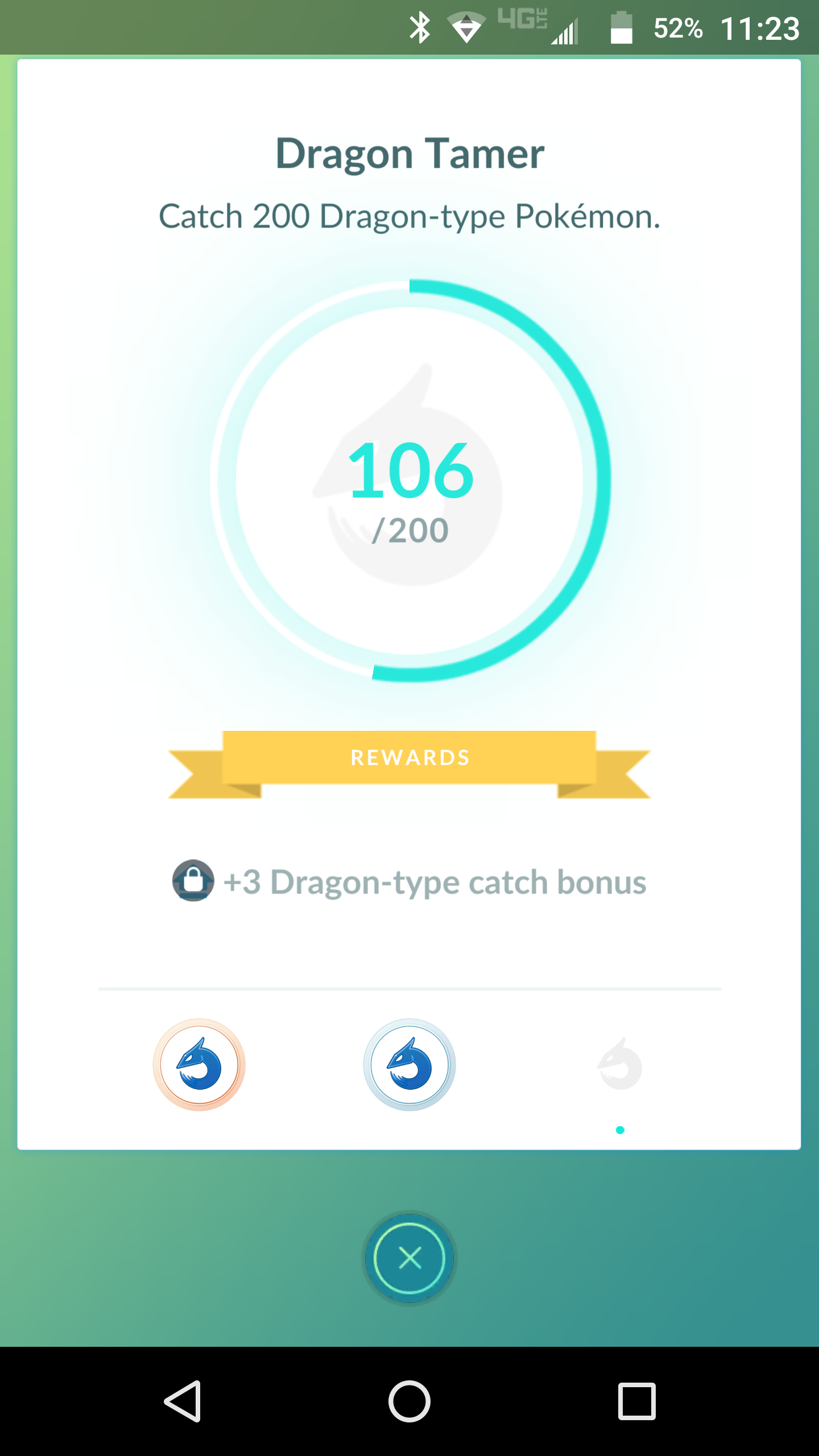Close the Dragon Tamer medal screen
Image resolution: width=819 pixels, height=1456 pixels.
coord(409,1258)
